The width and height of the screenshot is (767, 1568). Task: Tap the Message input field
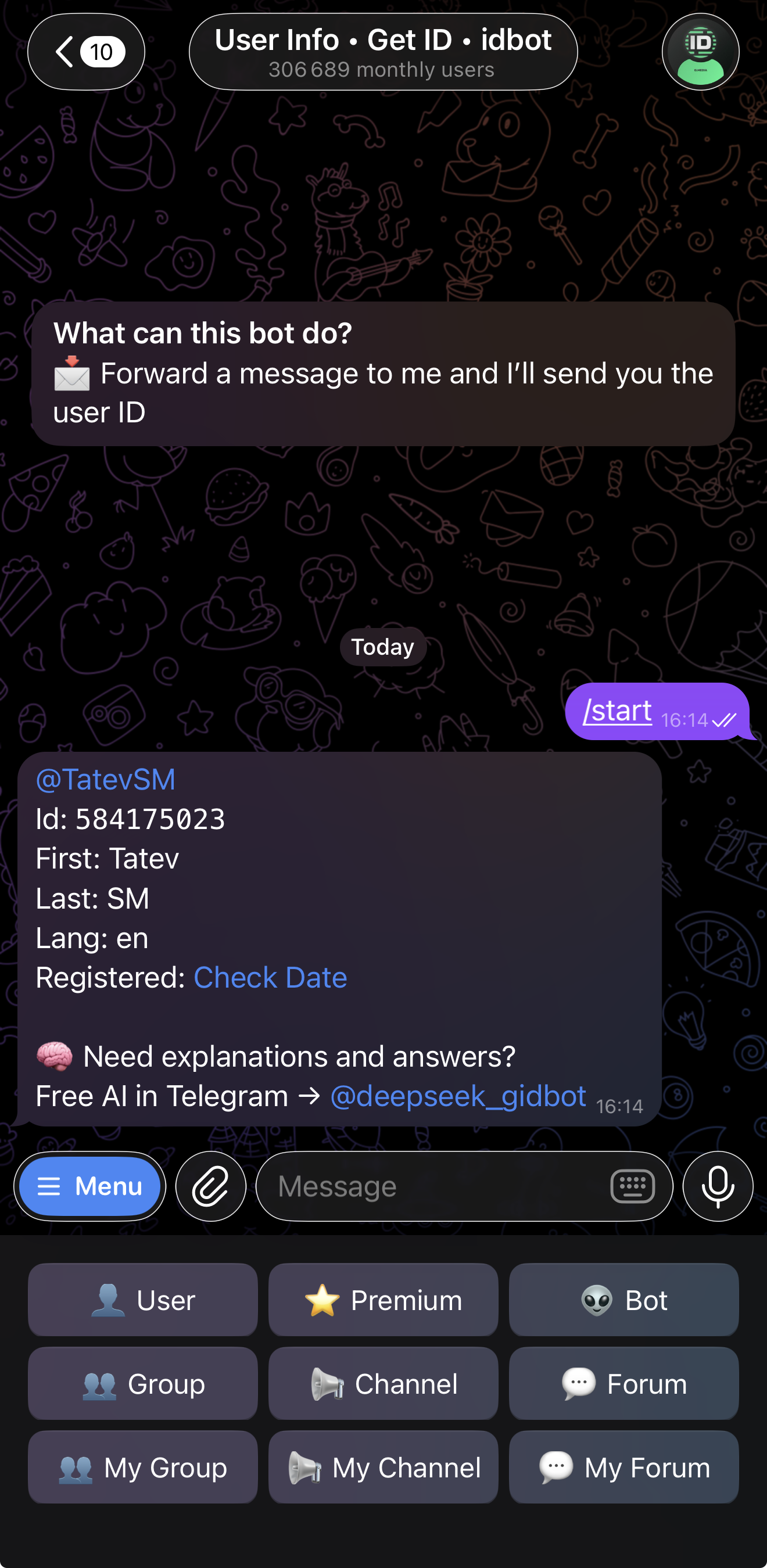coord(426,1185)
